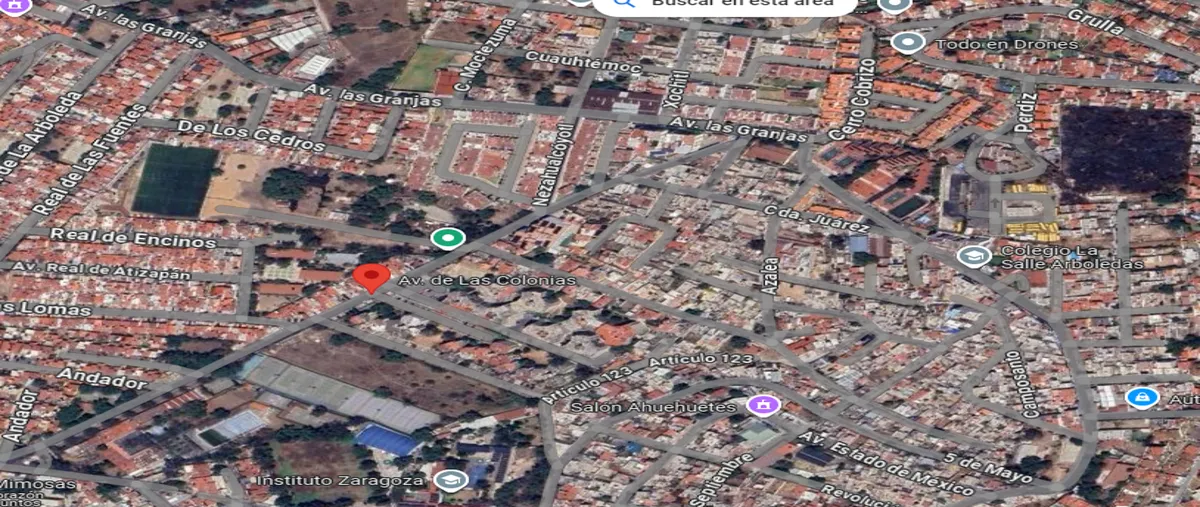Open the Colegio La Salle Arboledas marker

coord(973,256)
